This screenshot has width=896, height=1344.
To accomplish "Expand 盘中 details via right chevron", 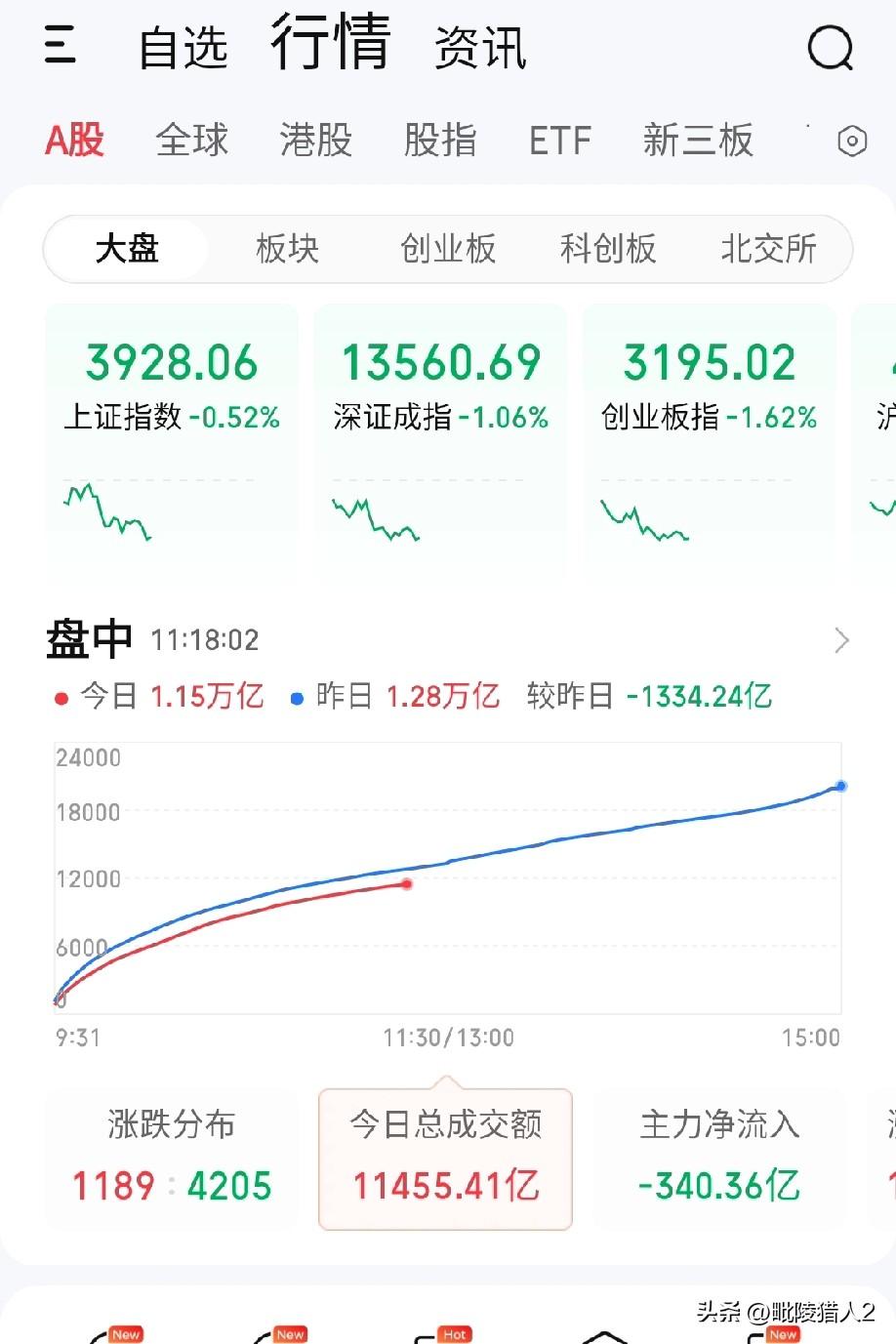I will 841,639.
